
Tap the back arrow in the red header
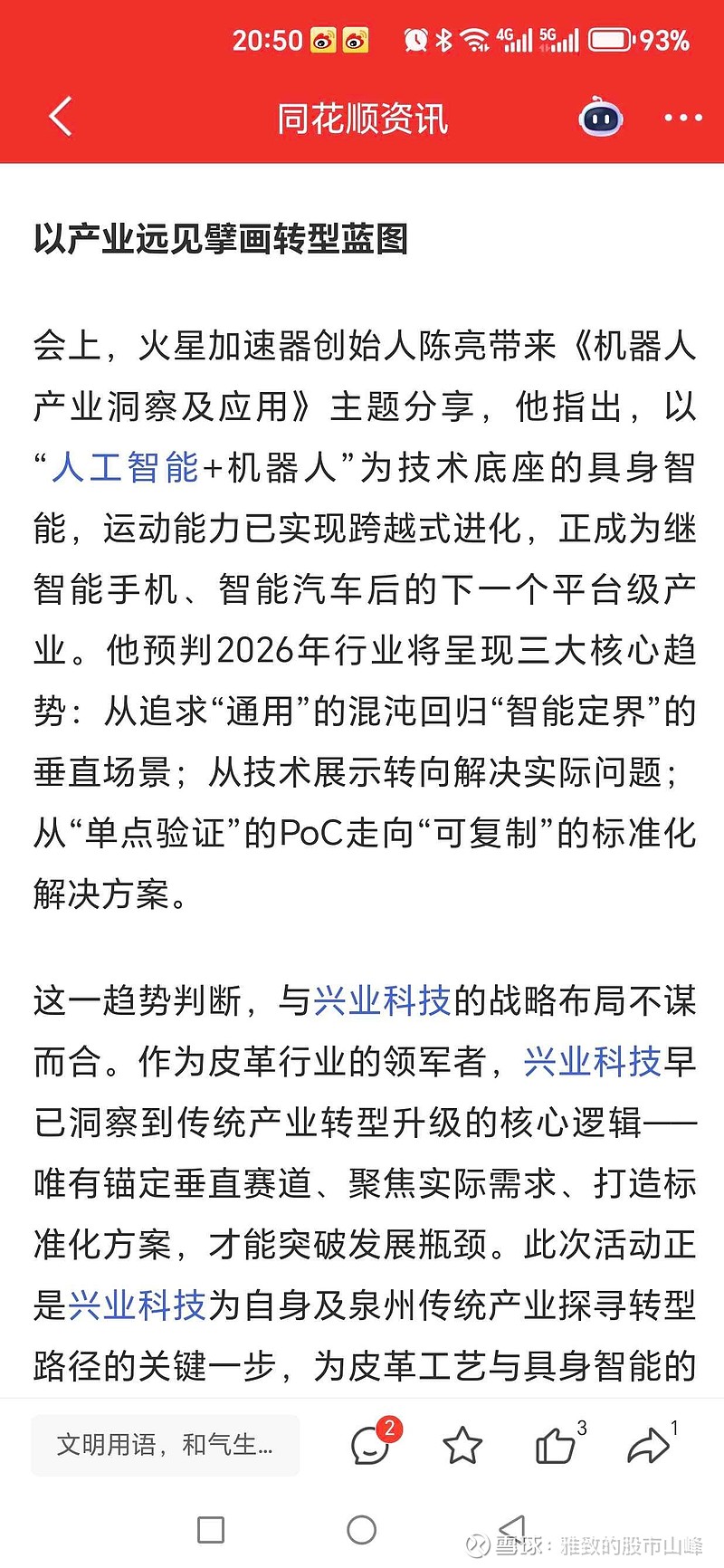[59, 118]
